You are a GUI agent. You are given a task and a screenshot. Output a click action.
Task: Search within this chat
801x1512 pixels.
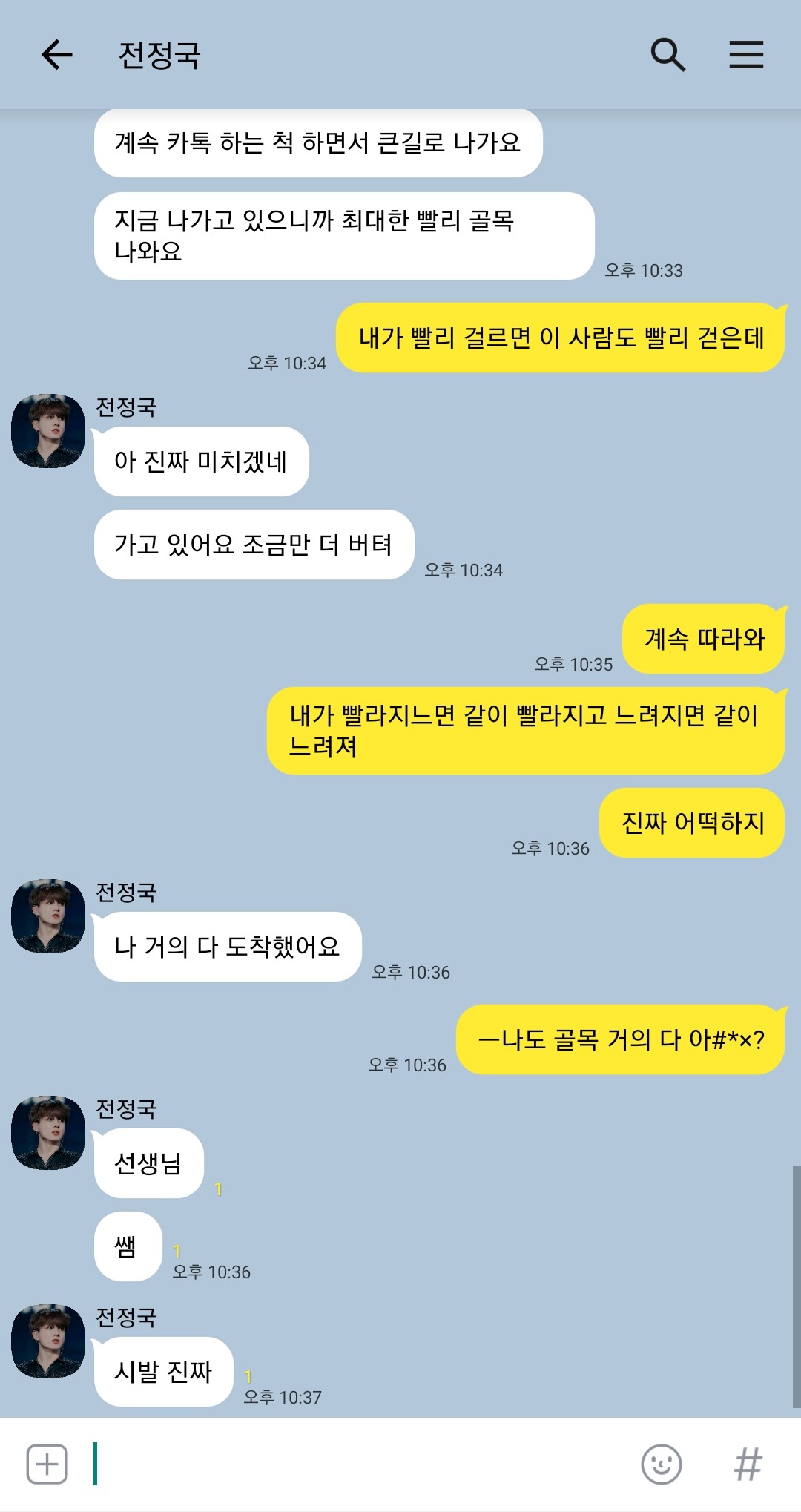(x=667, y=55)
